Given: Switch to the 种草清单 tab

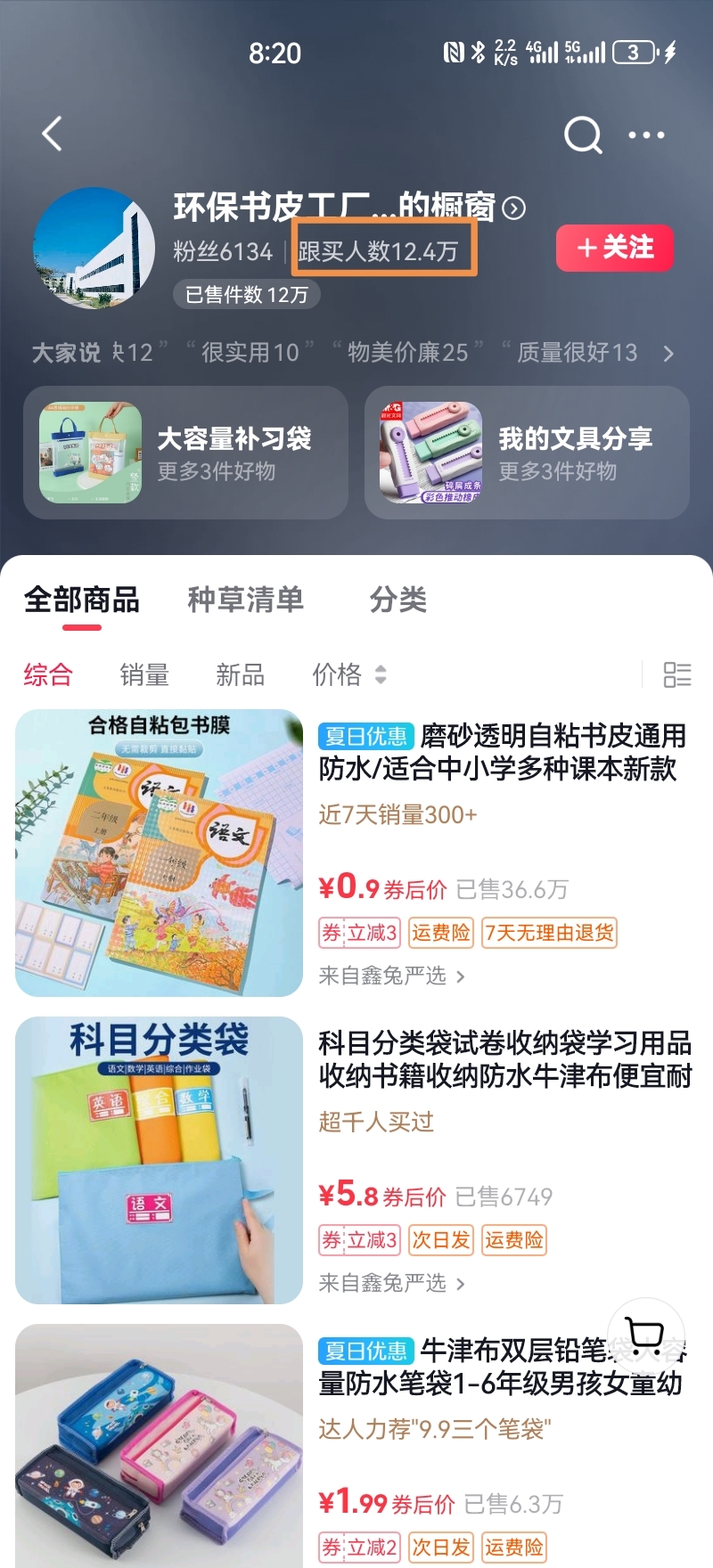Looking at the screenshot, I should click(x=246, y=600).
